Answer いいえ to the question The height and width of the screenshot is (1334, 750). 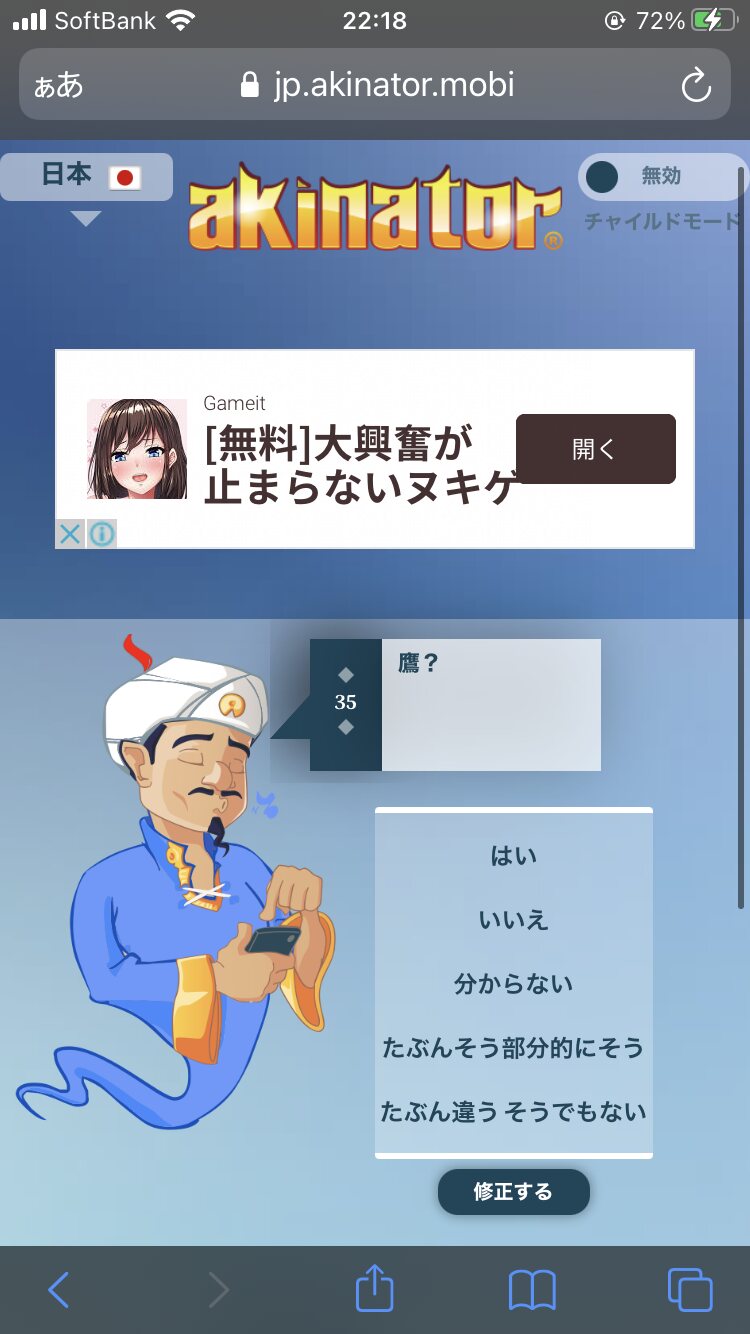(x=513, y=920)
